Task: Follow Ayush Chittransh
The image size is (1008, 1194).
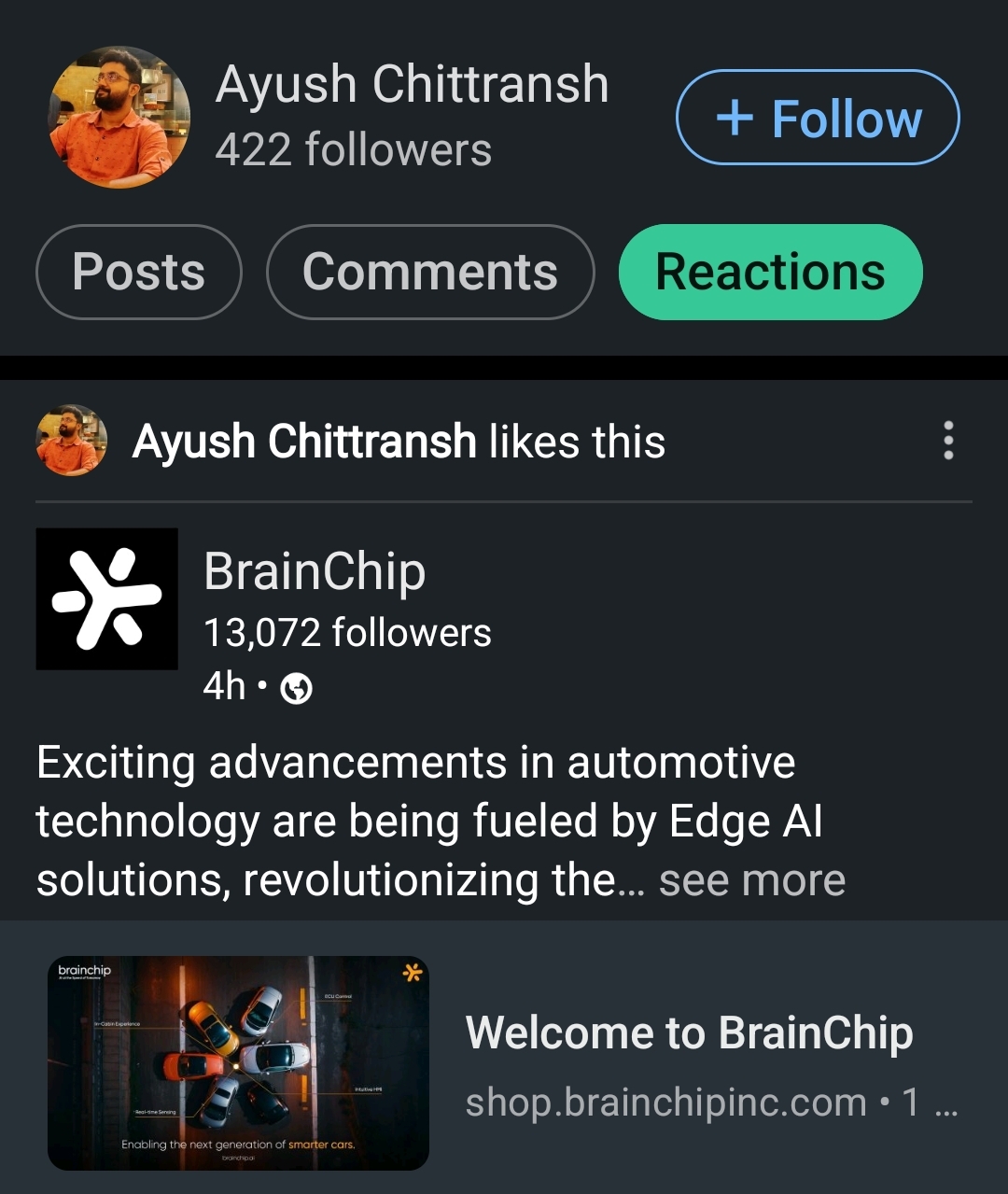Action: (817, 118)
